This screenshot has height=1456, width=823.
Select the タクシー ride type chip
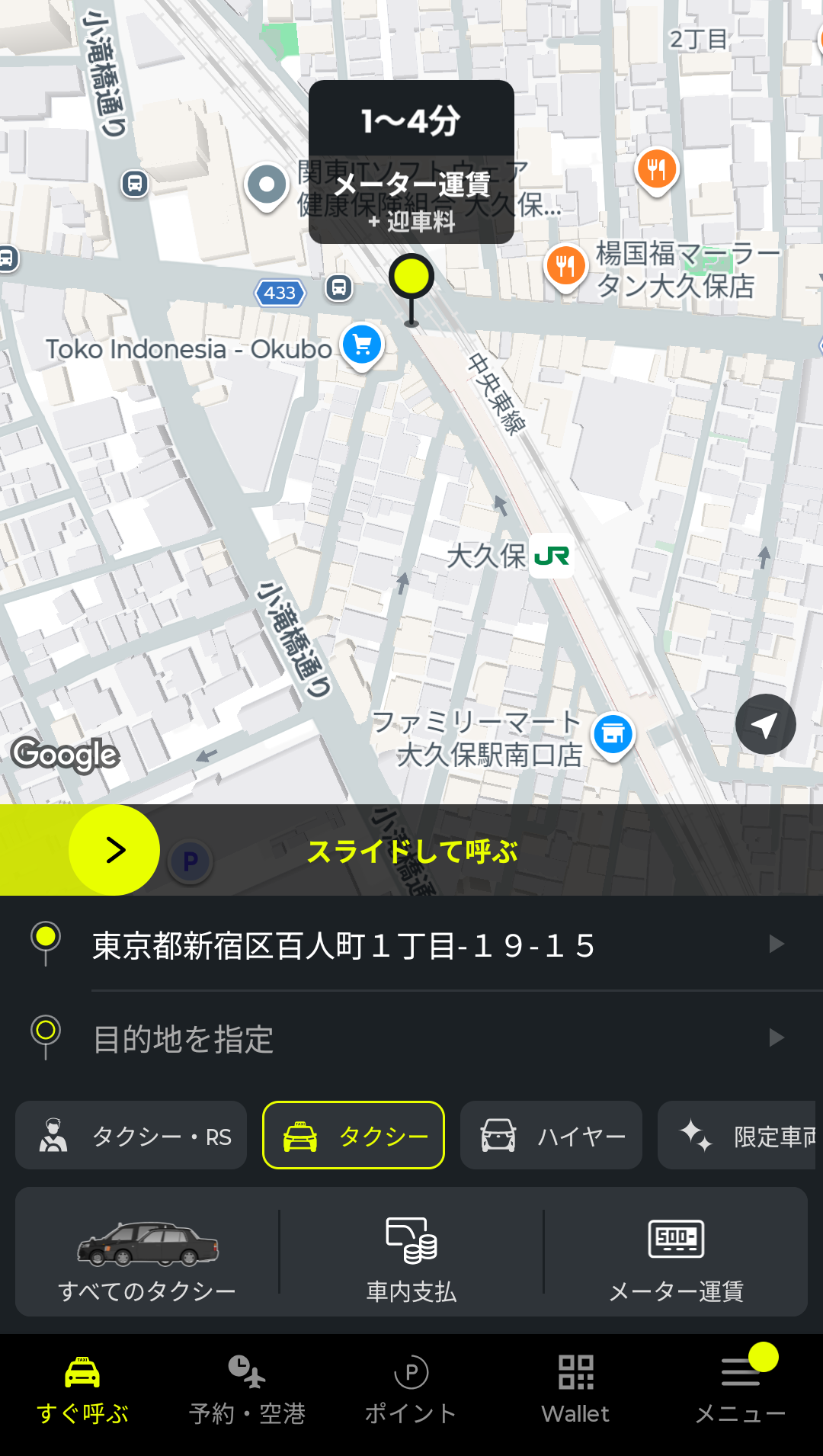pos(354,1136)
